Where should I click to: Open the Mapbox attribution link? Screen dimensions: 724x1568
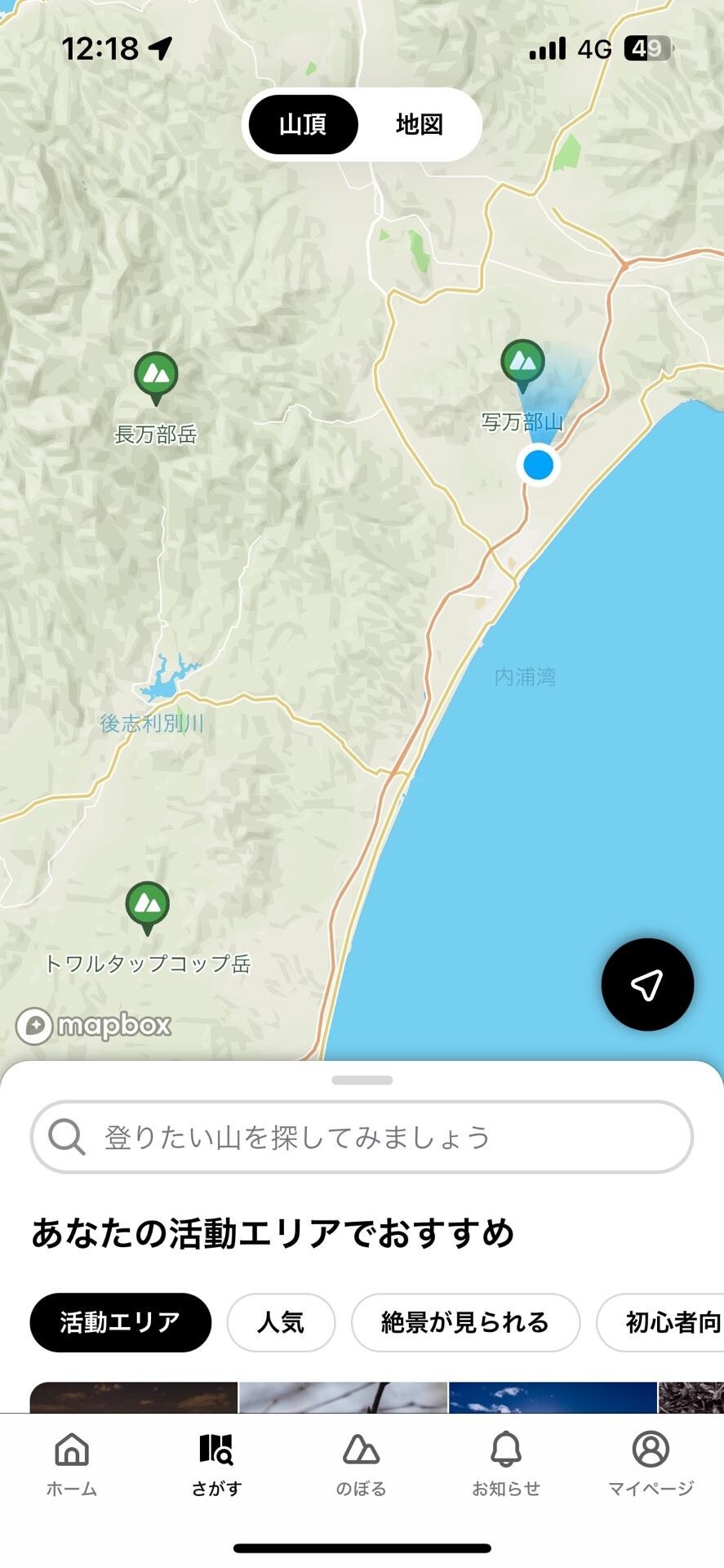(x=94, y=1026)
